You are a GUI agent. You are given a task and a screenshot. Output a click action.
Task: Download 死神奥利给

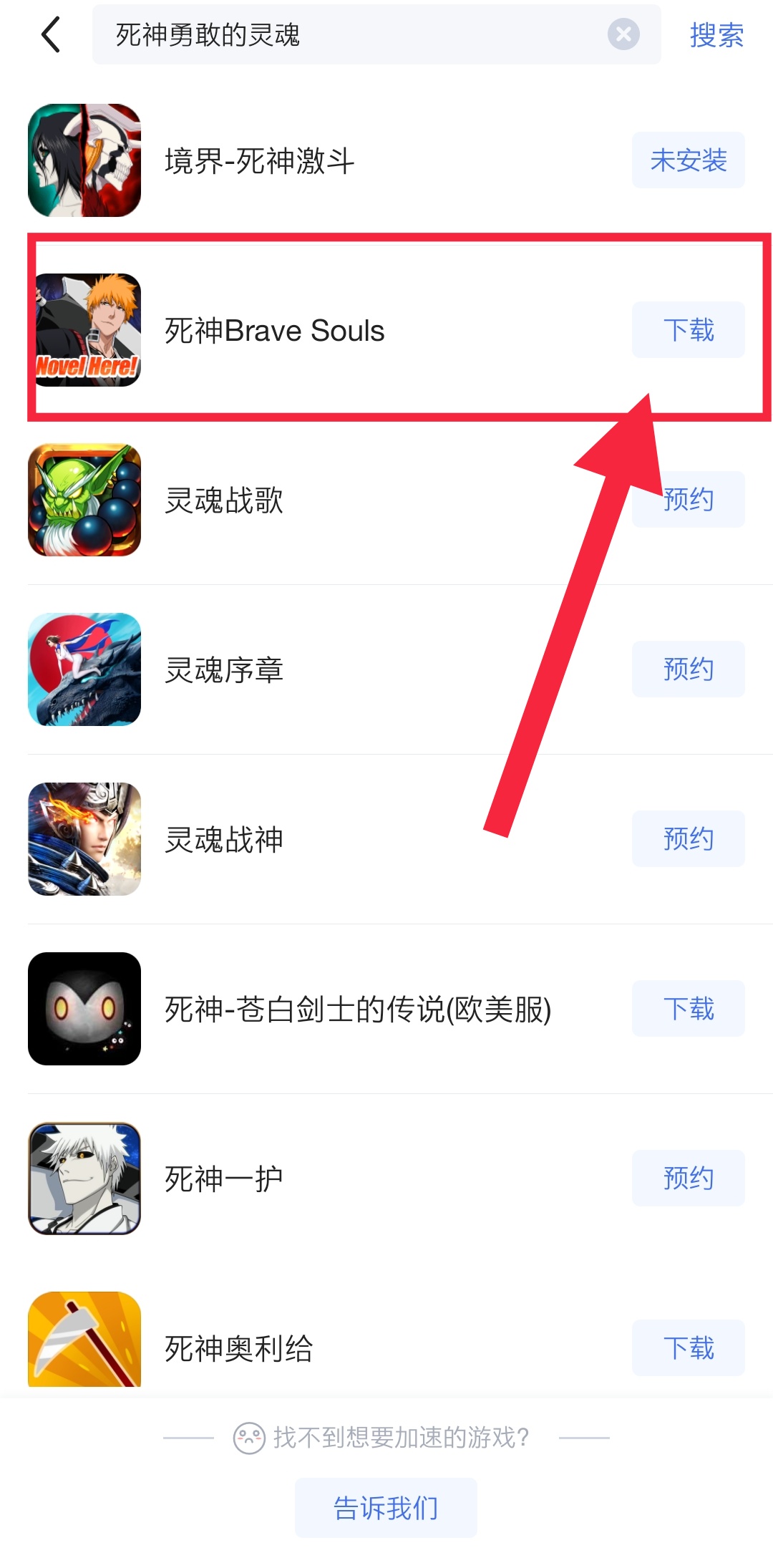click(x=688, y=1348)
